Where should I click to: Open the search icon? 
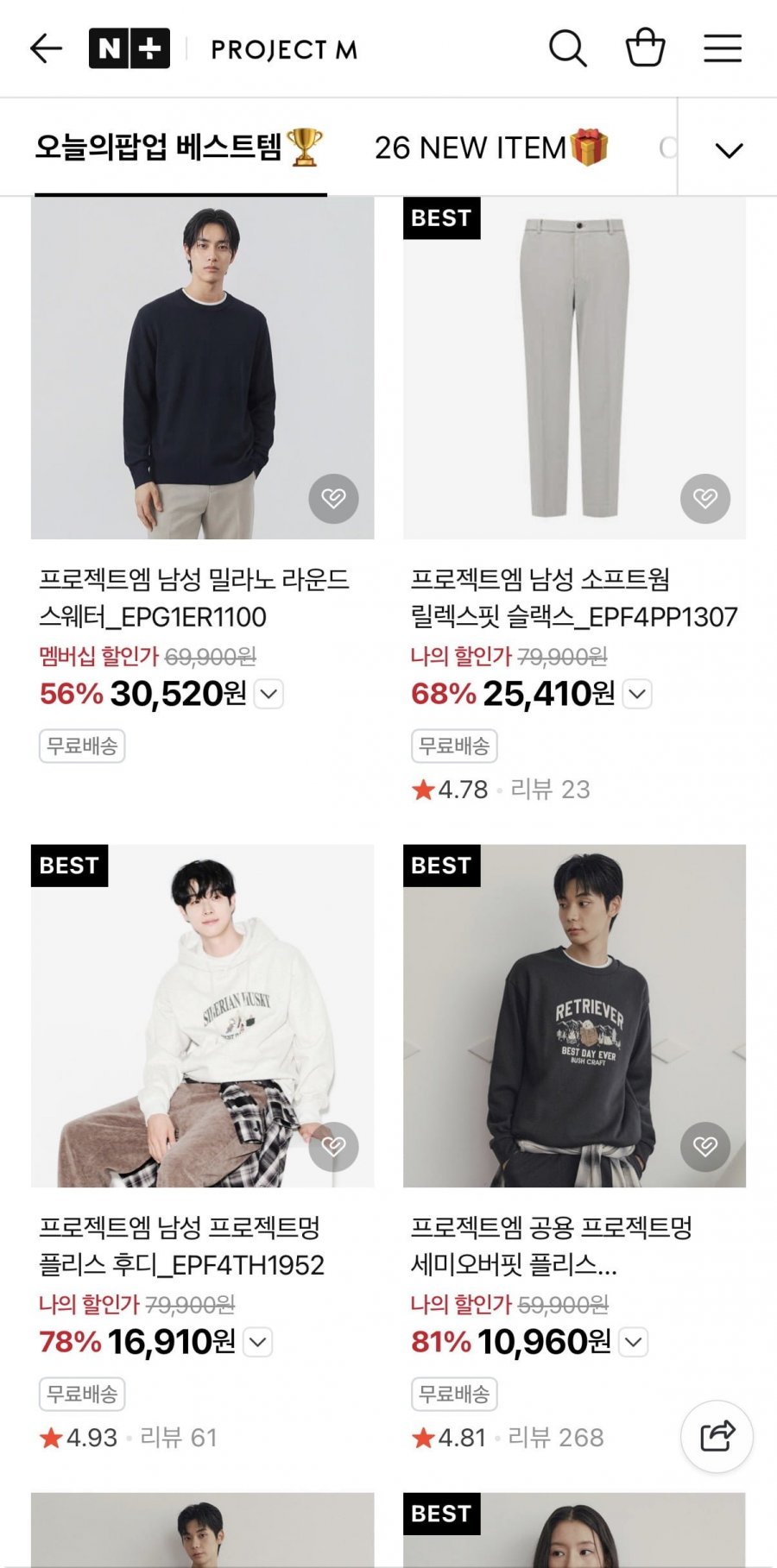(567, 48)
